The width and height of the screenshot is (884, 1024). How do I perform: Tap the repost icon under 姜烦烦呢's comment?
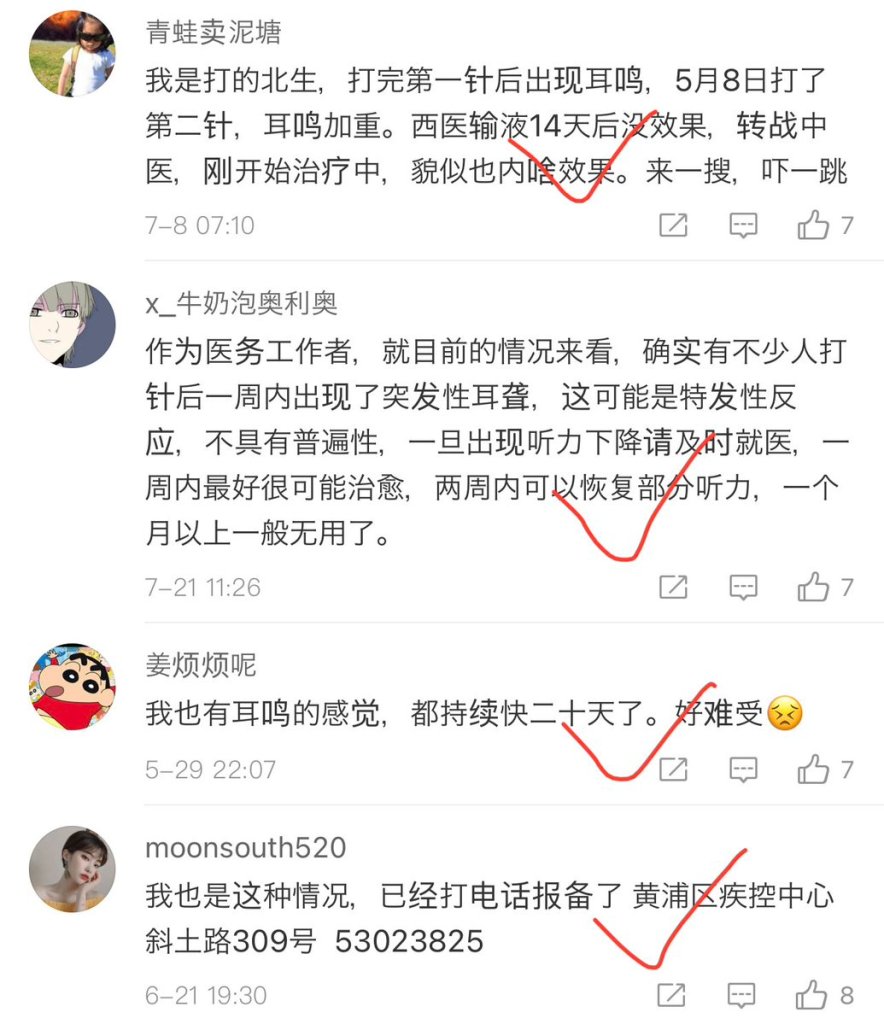673,770
